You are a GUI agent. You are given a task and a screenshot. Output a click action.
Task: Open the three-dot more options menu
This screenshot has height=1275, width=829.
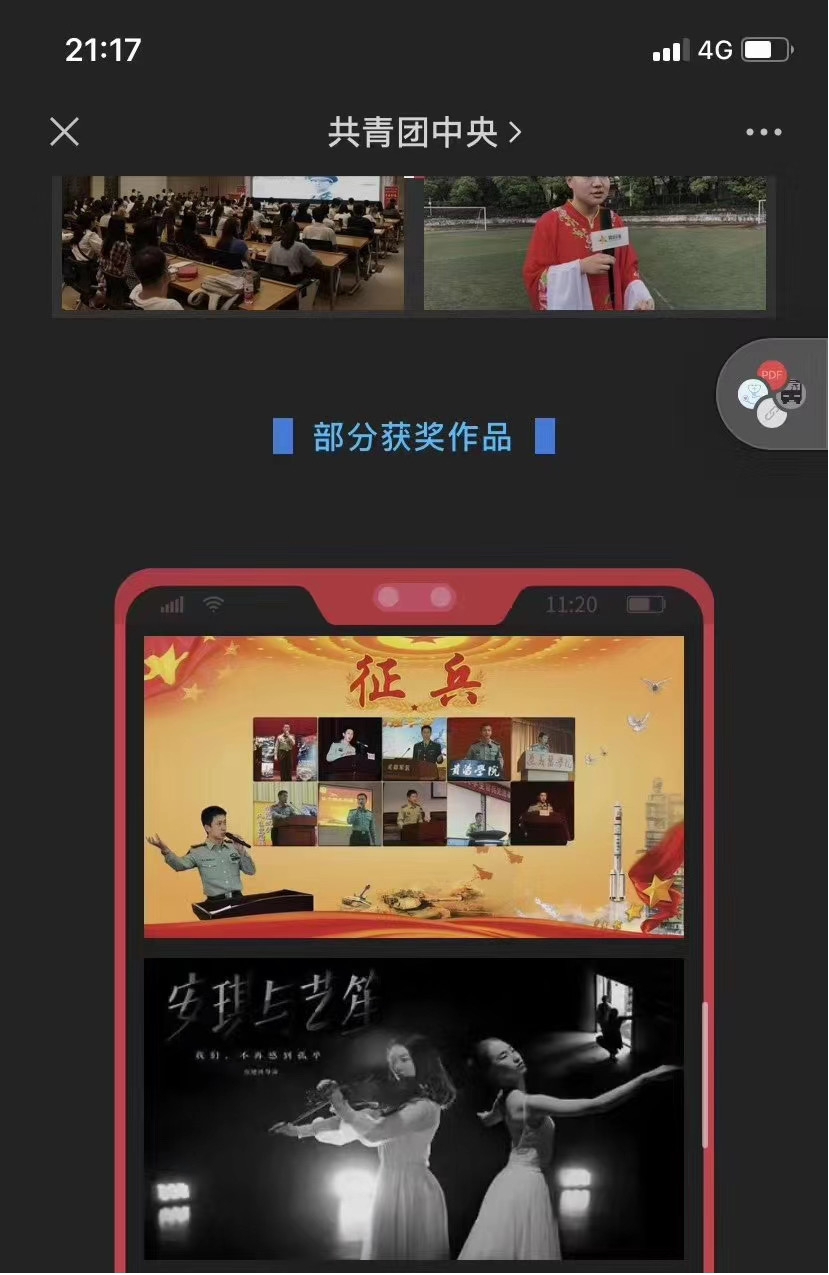click(x=763, y=132)
